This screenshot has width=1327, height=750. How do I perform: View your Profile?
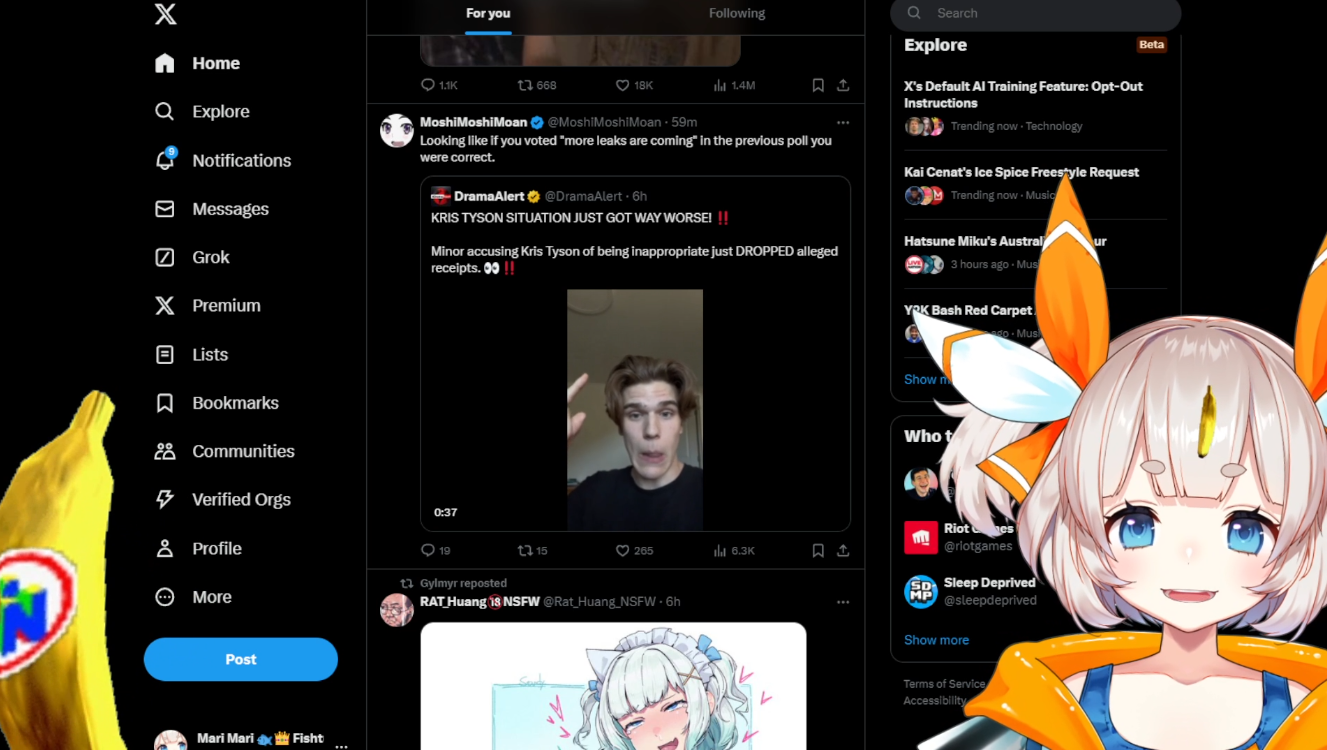(198, 548)
